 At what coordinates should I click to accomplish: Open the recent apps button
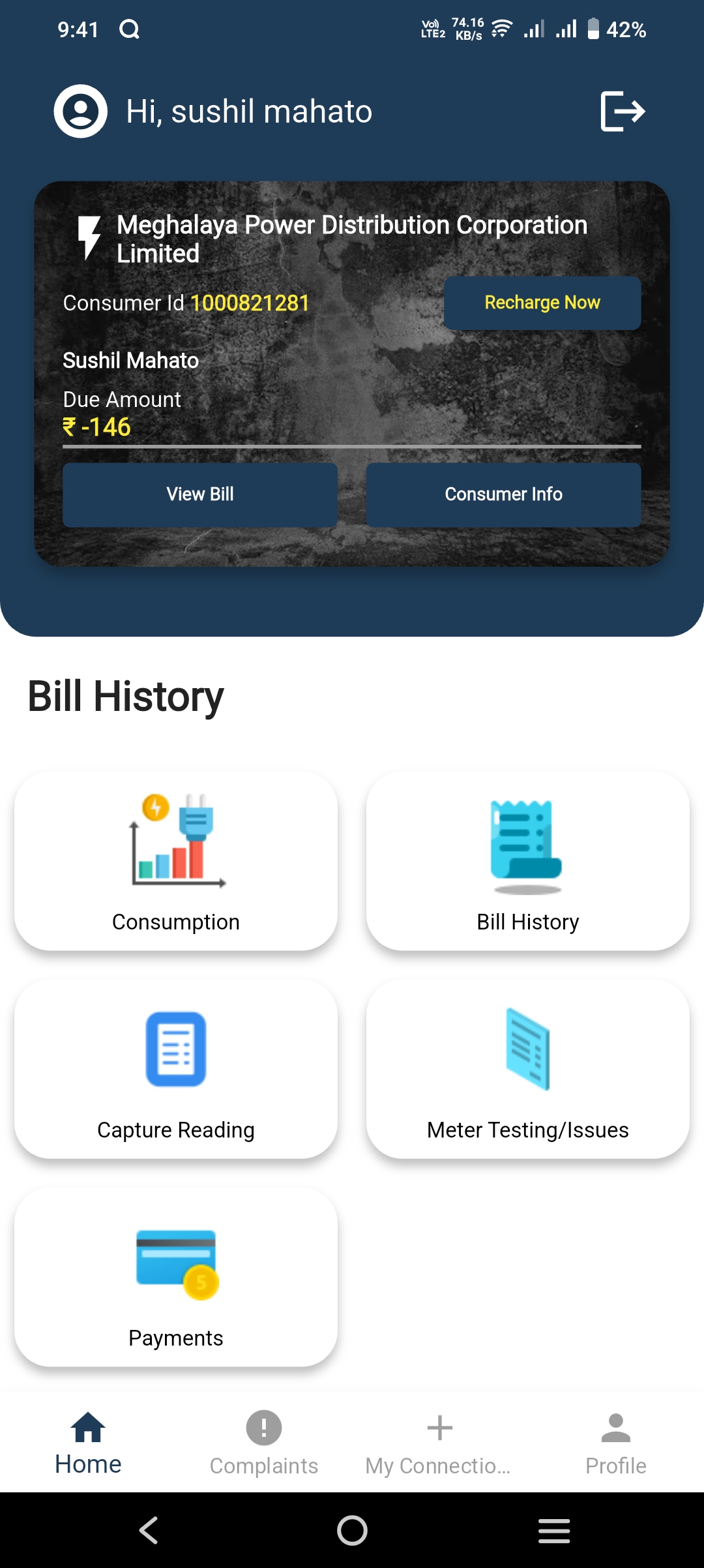[x=554, y=1530]
